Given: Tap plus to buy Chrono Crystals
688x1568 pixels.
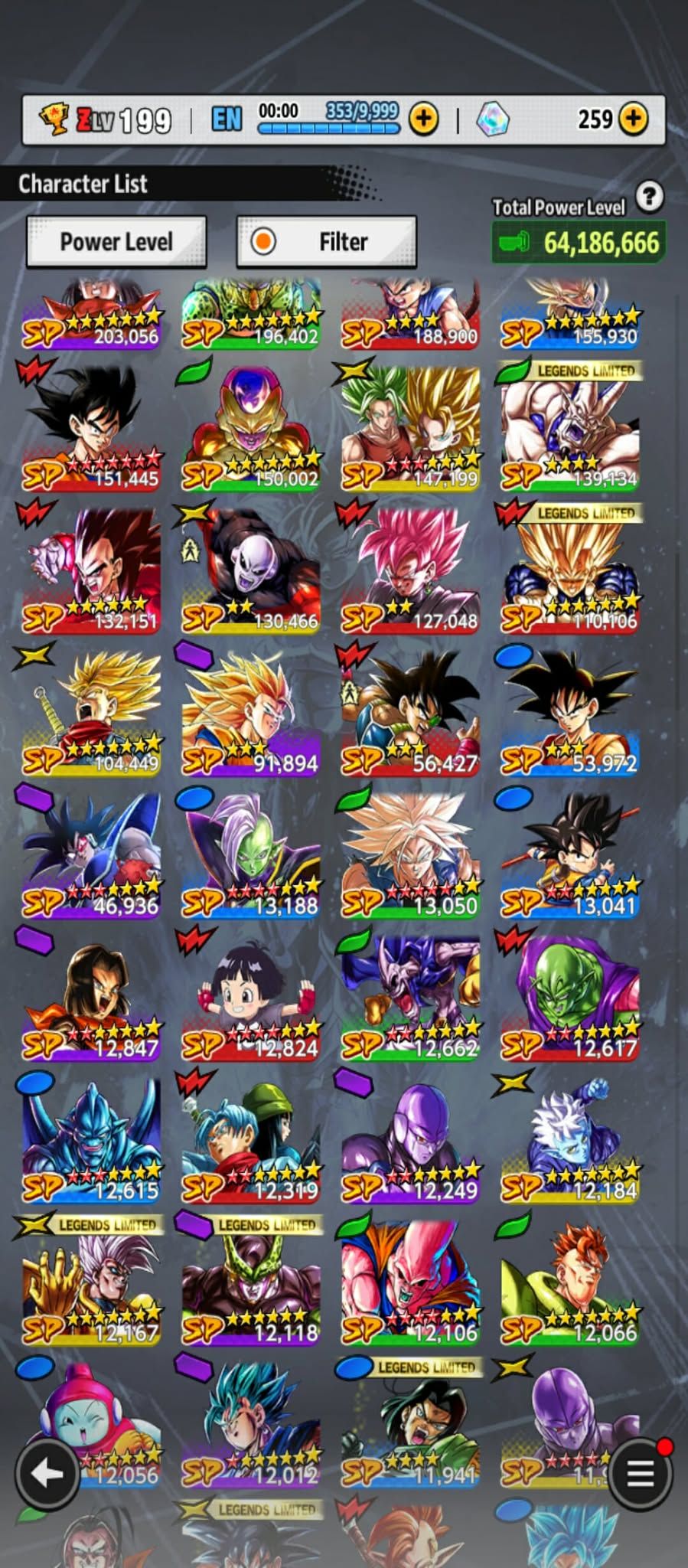Looking at the screenshot, I should (634, 119).
